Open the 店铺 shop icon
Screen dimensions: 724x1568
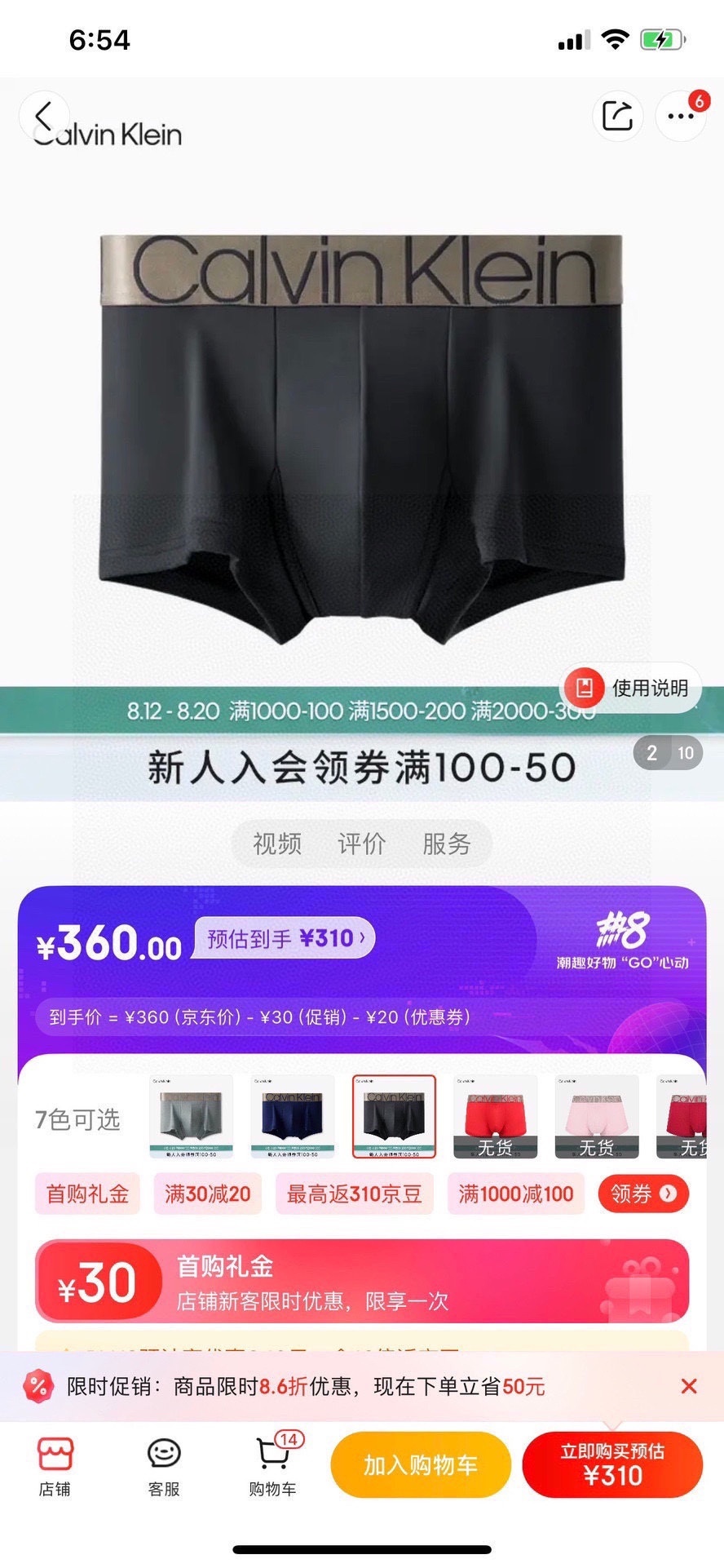[x=55, y=1464]
